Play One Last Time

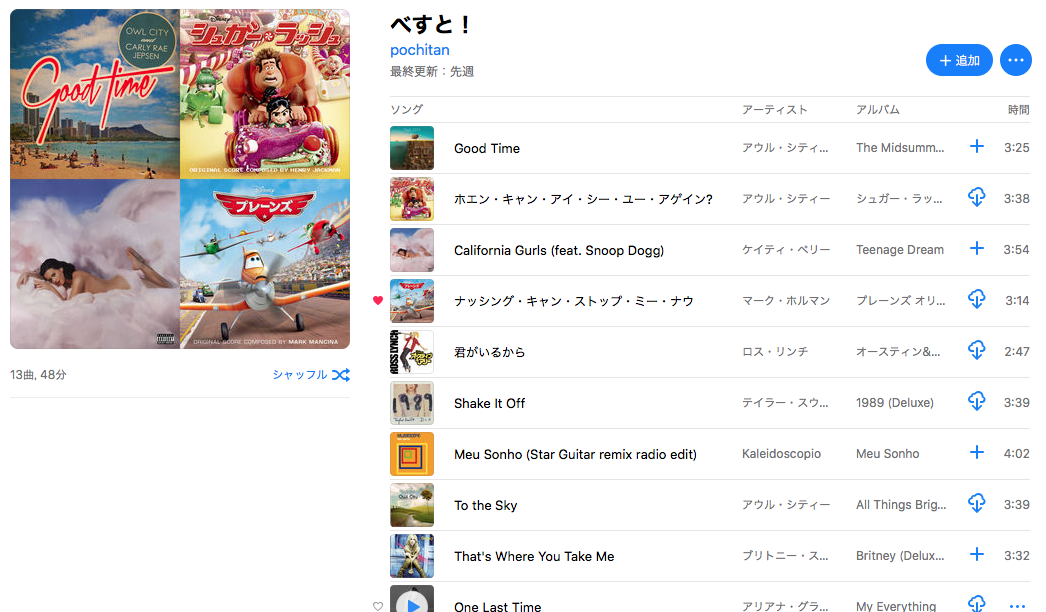pyautogui.click(x=412, y=604)
